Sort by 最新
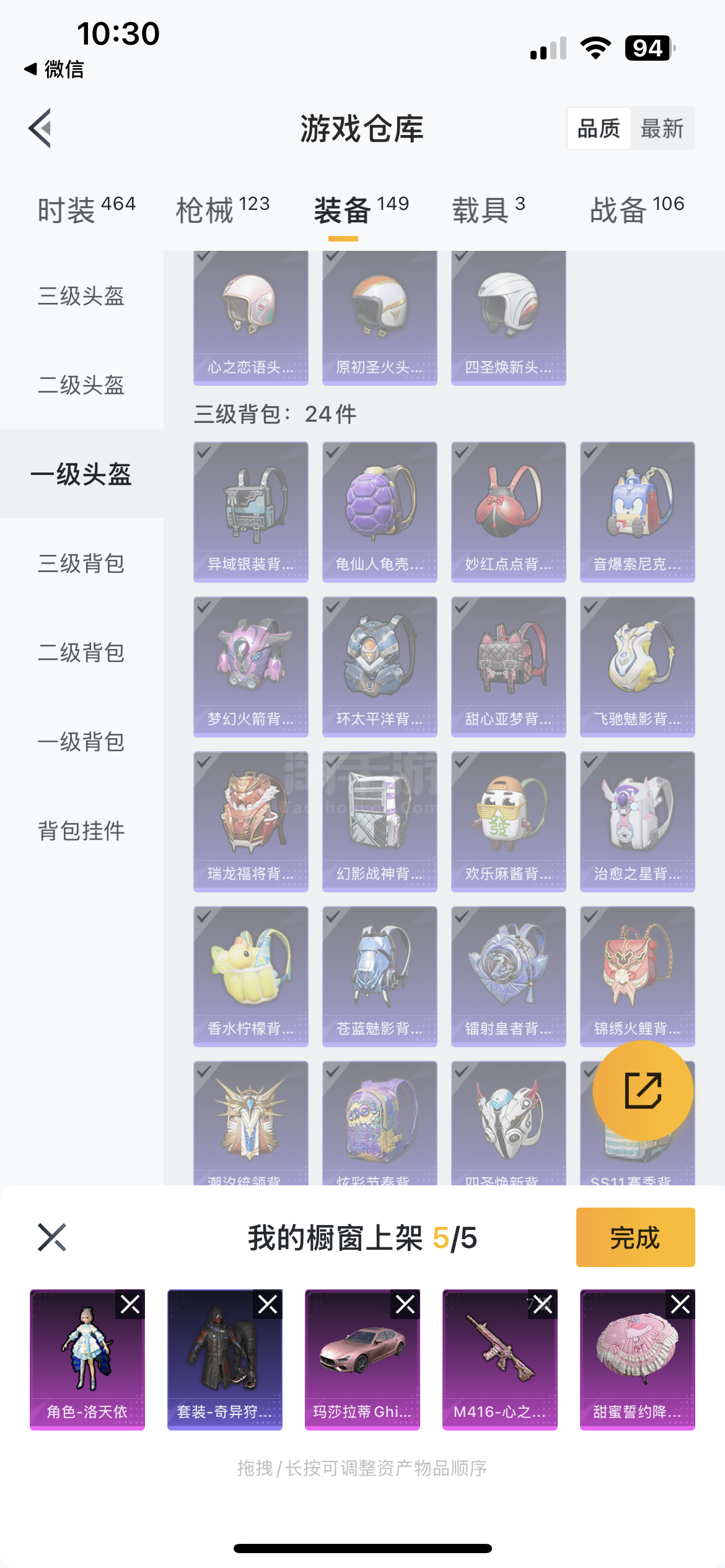 click(x=662, y=129)
